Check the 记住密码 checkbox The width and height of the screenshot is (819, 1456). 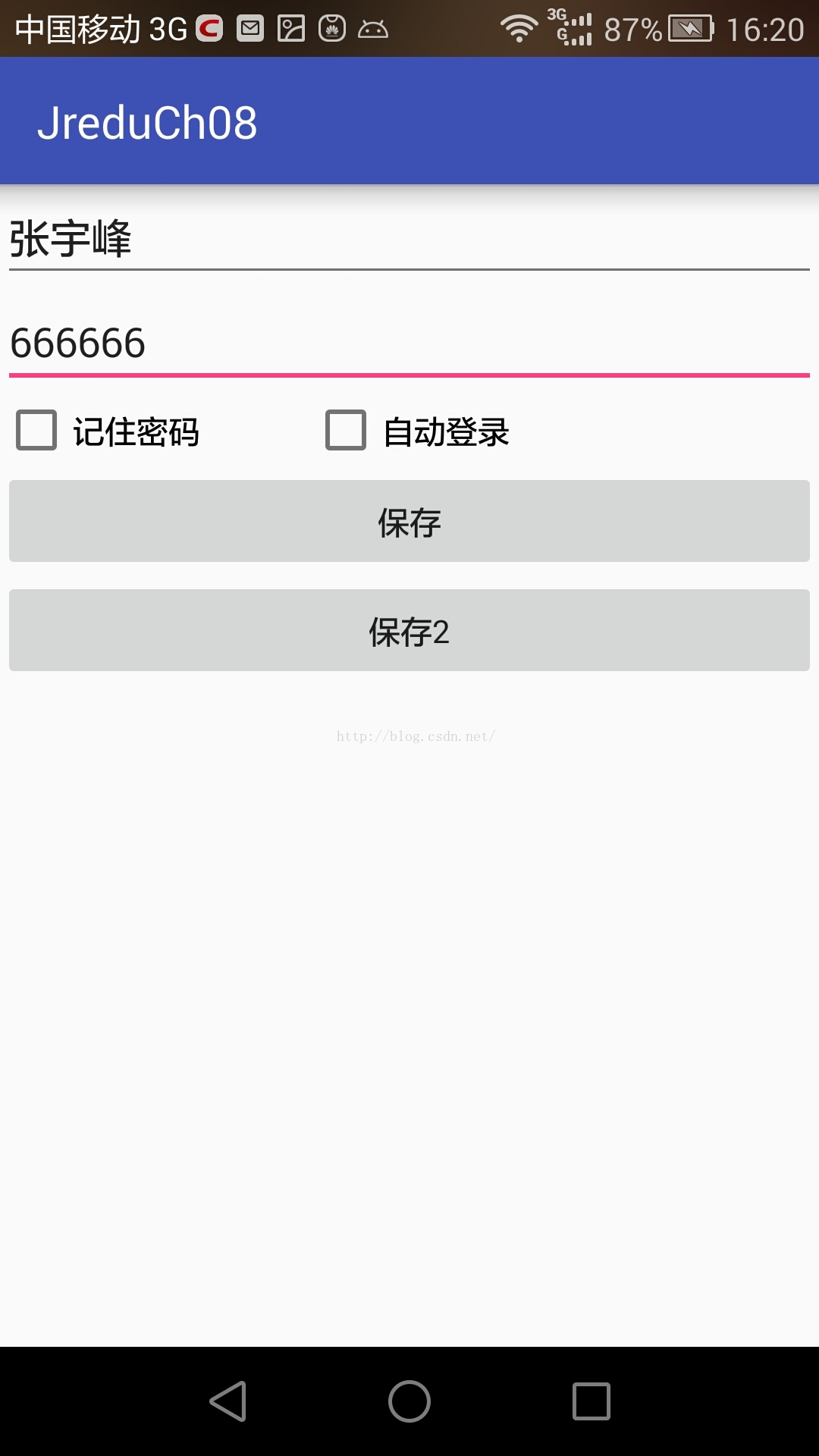tap(37, 431)
